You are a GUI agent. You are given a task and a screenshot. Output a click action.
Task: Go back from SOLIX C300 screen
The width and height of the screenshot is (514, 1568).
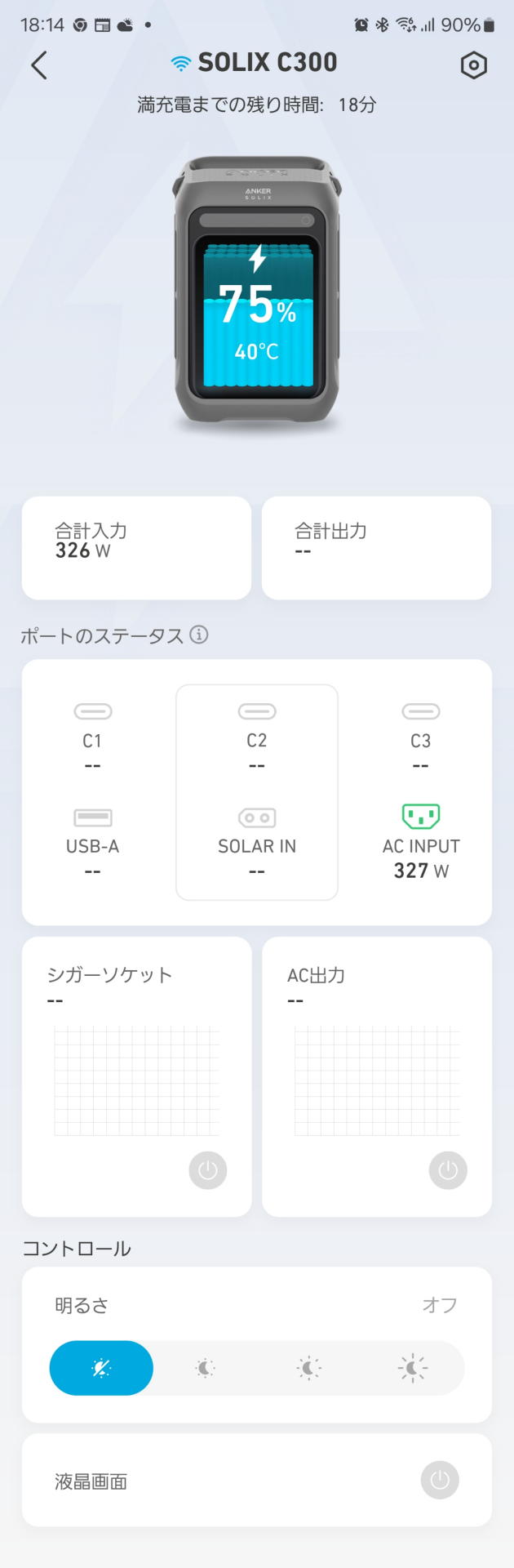[x=39, y=65]
